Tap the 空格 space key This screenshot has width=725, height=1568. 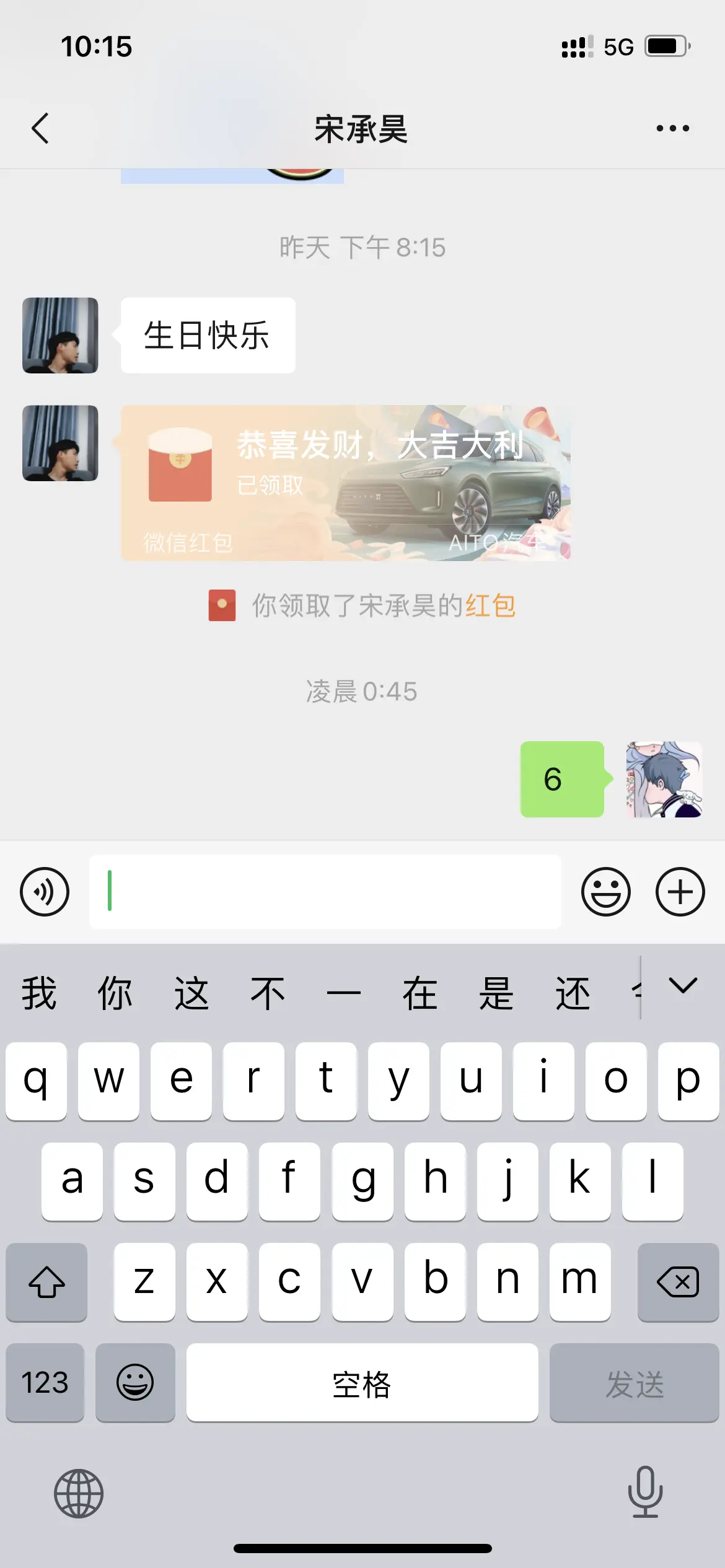click(x=362, y=1383)
